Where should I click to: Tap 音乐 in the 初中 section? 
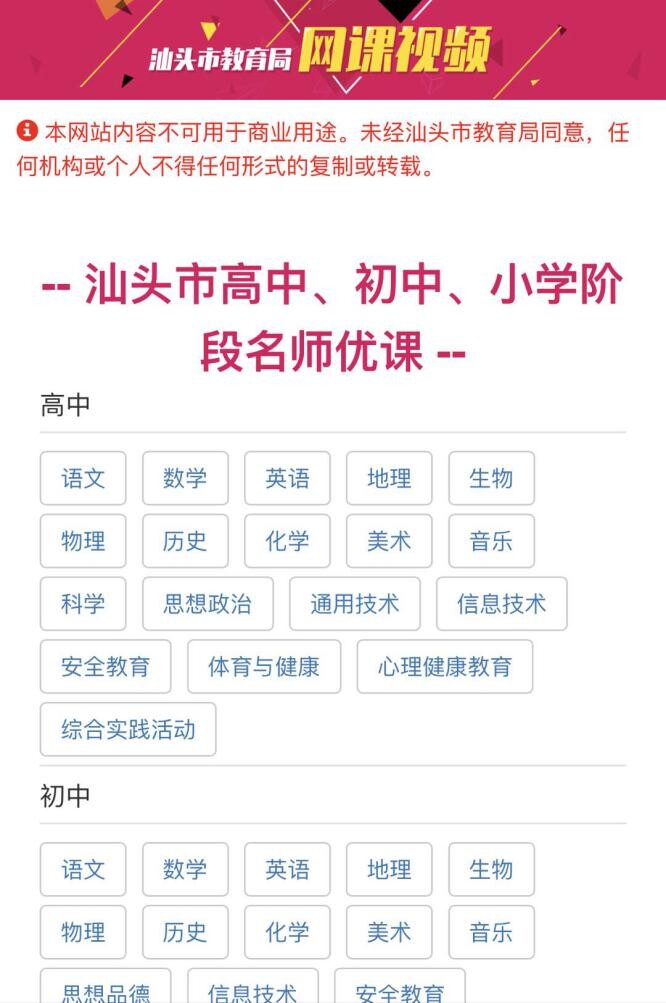point(491,932)
